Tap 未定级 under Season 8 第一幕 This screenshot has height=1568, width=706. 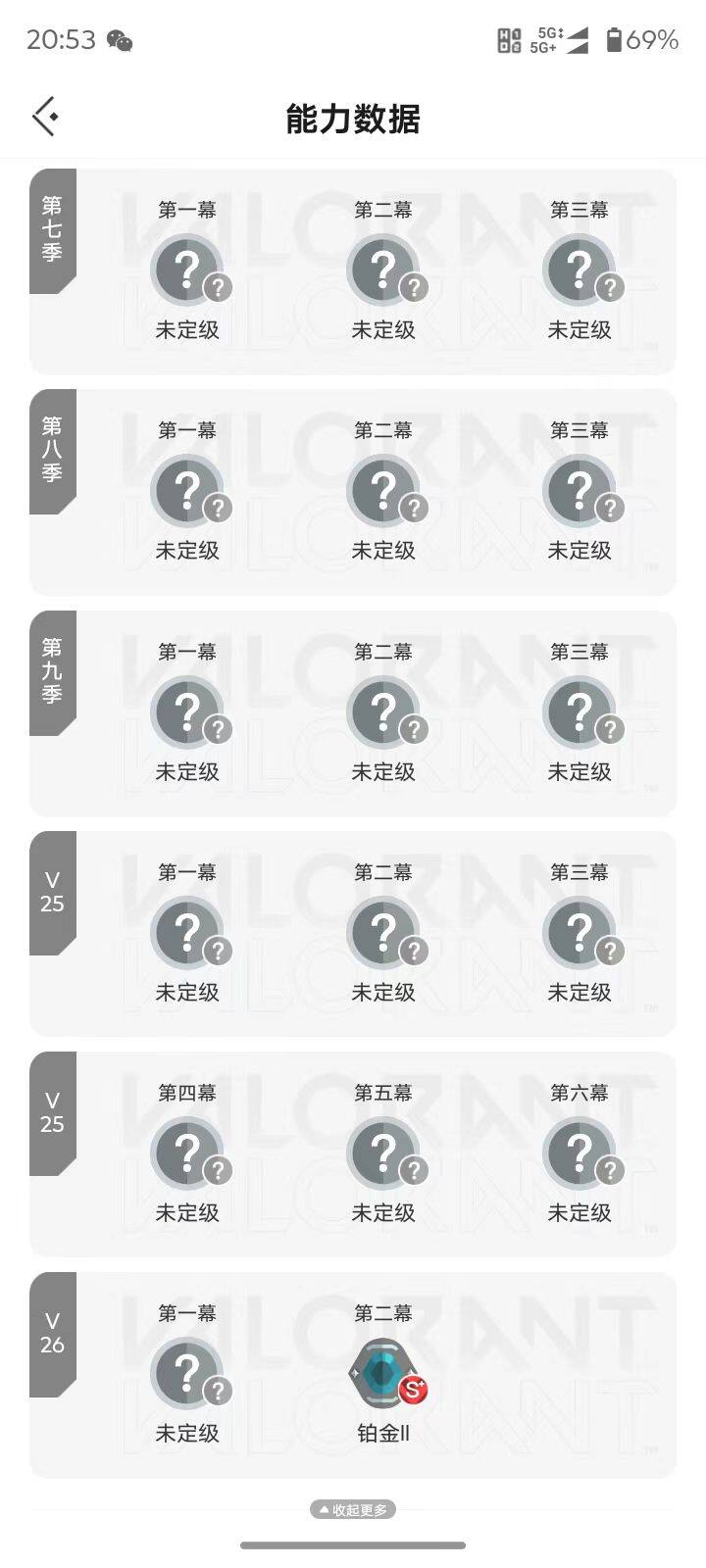pos(188,551)
